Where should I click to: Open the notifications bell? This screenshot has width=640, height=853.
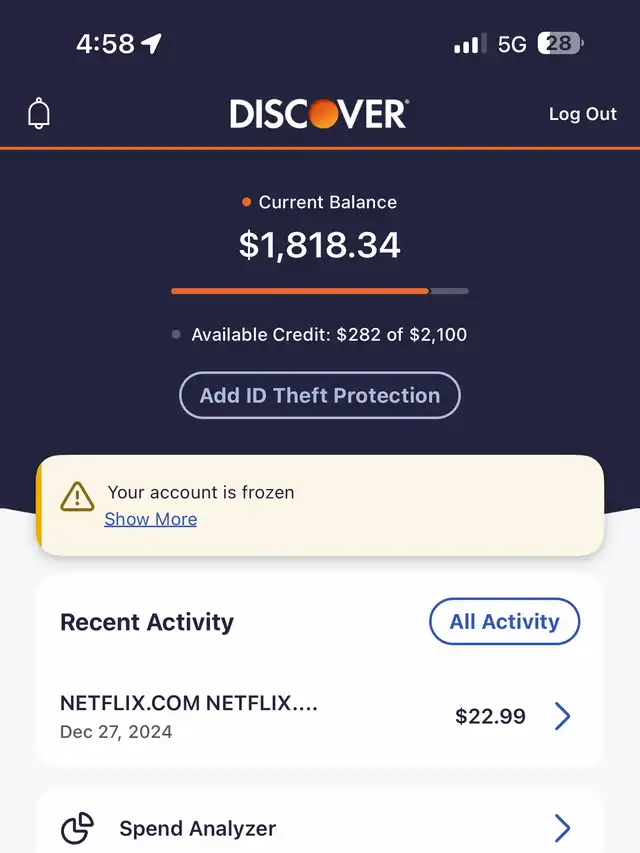click(x=39, y=114)
